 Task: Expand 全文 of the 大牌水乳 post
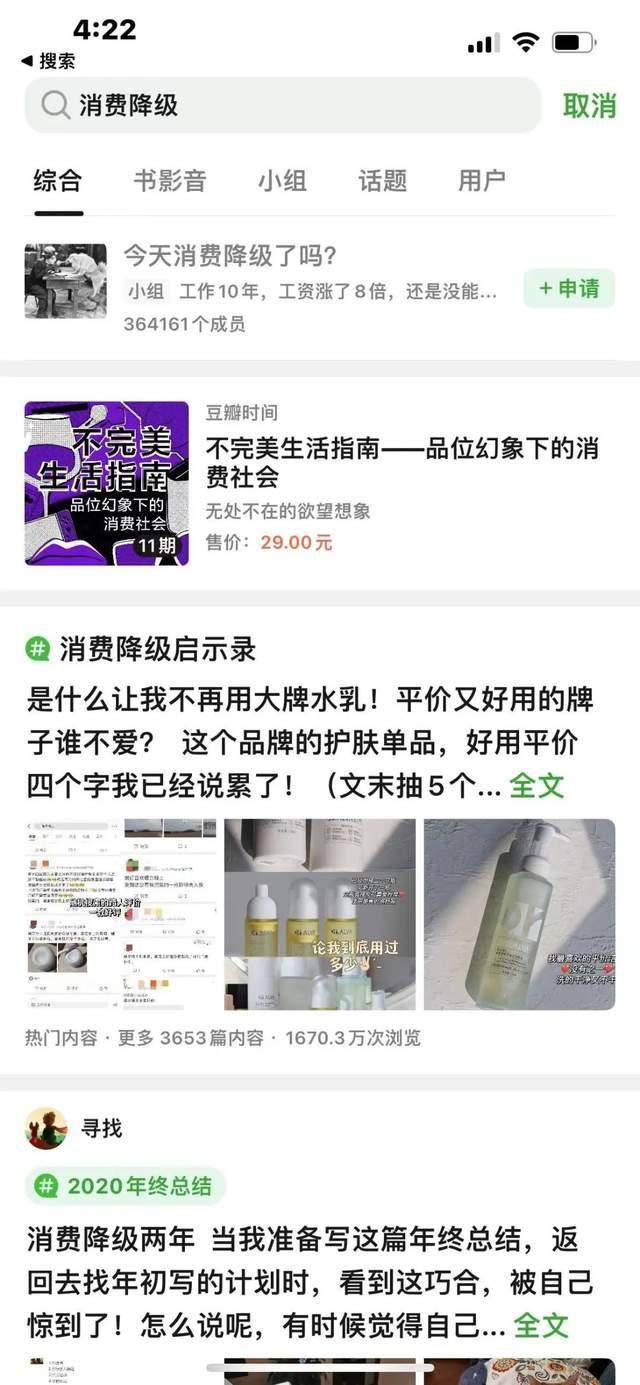pos(536,786)
